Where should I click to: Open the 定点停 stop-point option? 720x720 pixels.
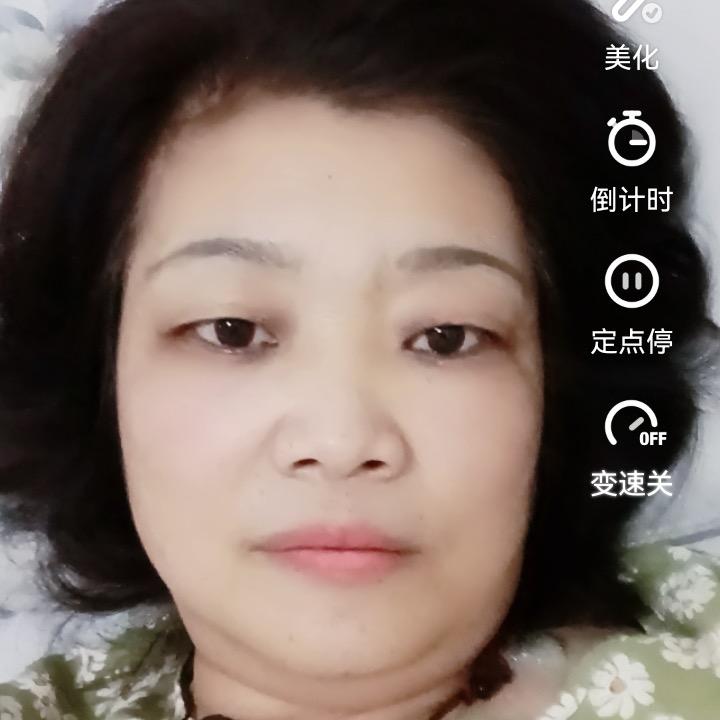[x=632, y=304]
